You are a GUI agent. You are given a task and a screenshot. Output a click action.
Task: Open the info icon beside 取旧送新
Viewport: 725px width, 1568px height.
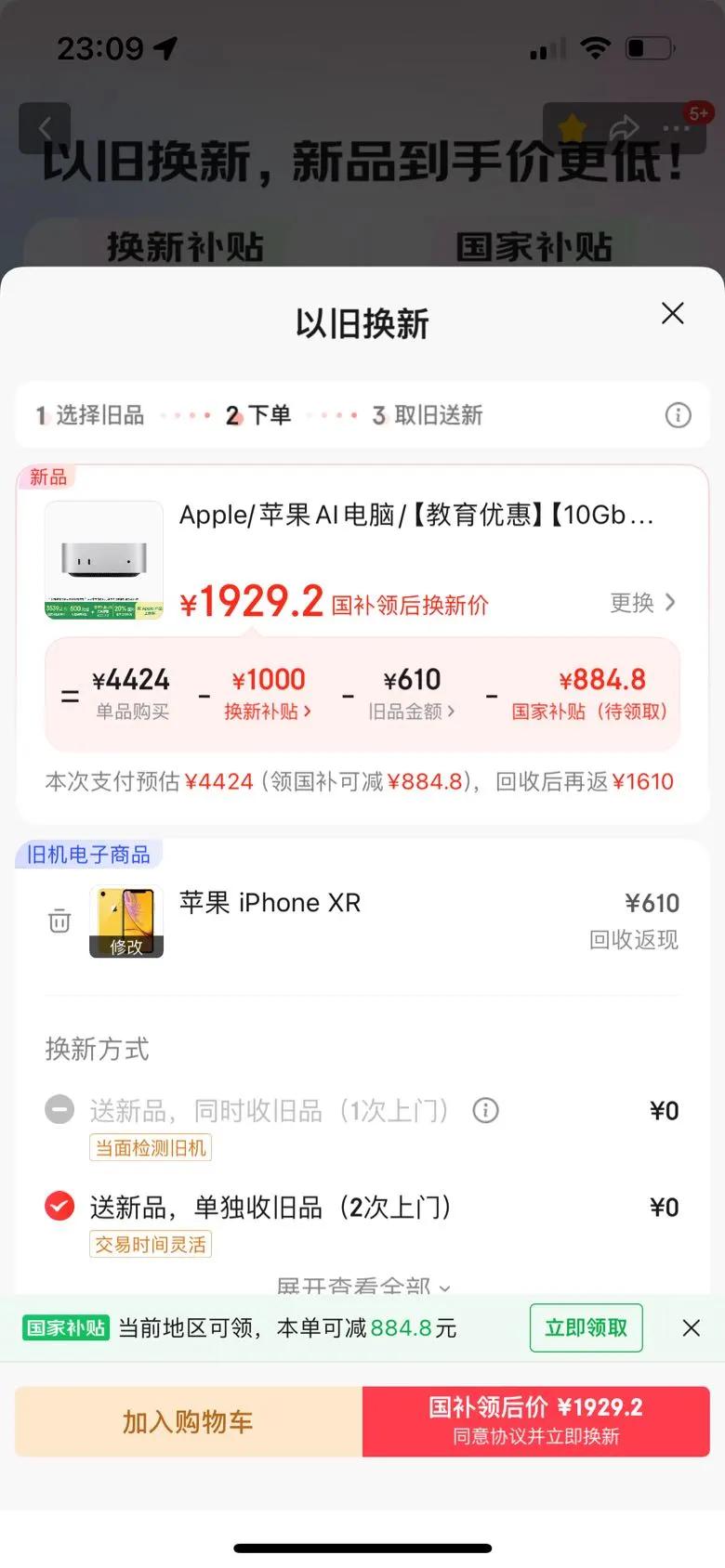678,415
